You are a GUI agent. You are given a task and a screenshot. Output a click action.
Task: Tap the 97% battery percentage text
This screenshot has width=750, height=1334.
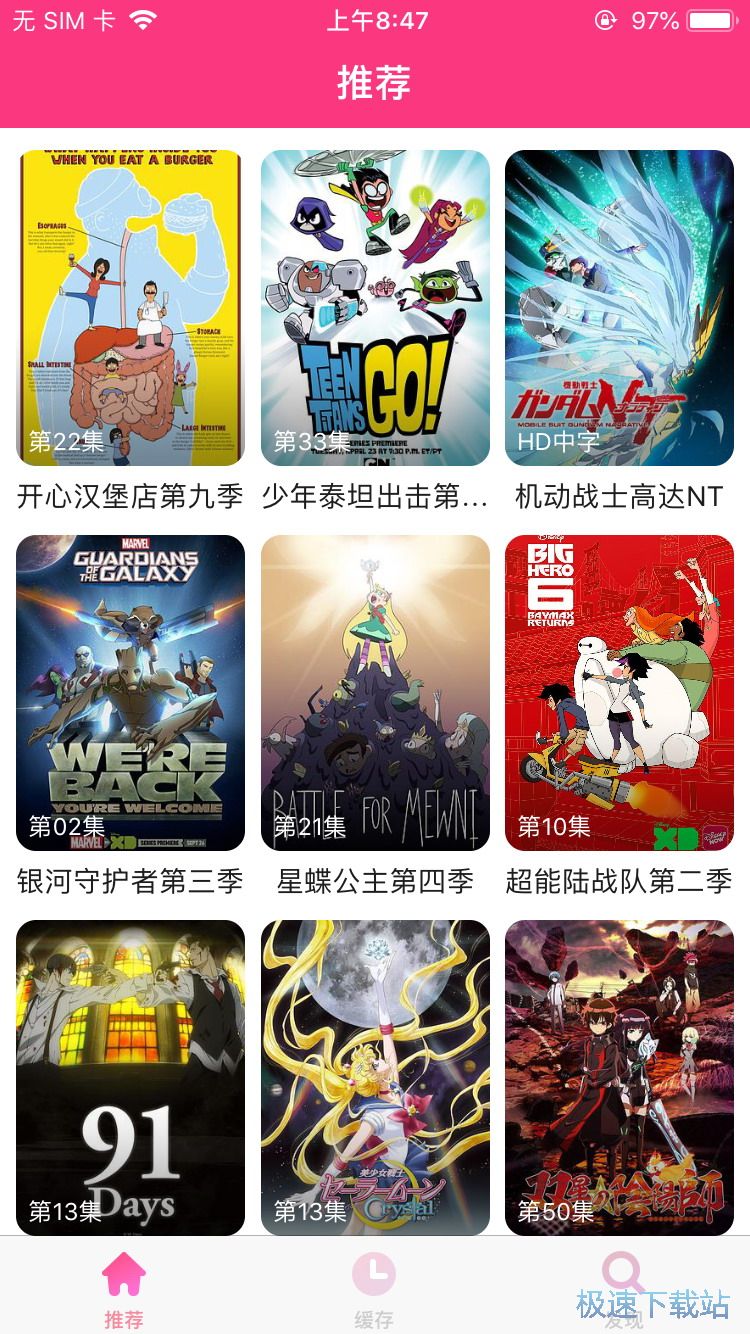tap(653, 19)
